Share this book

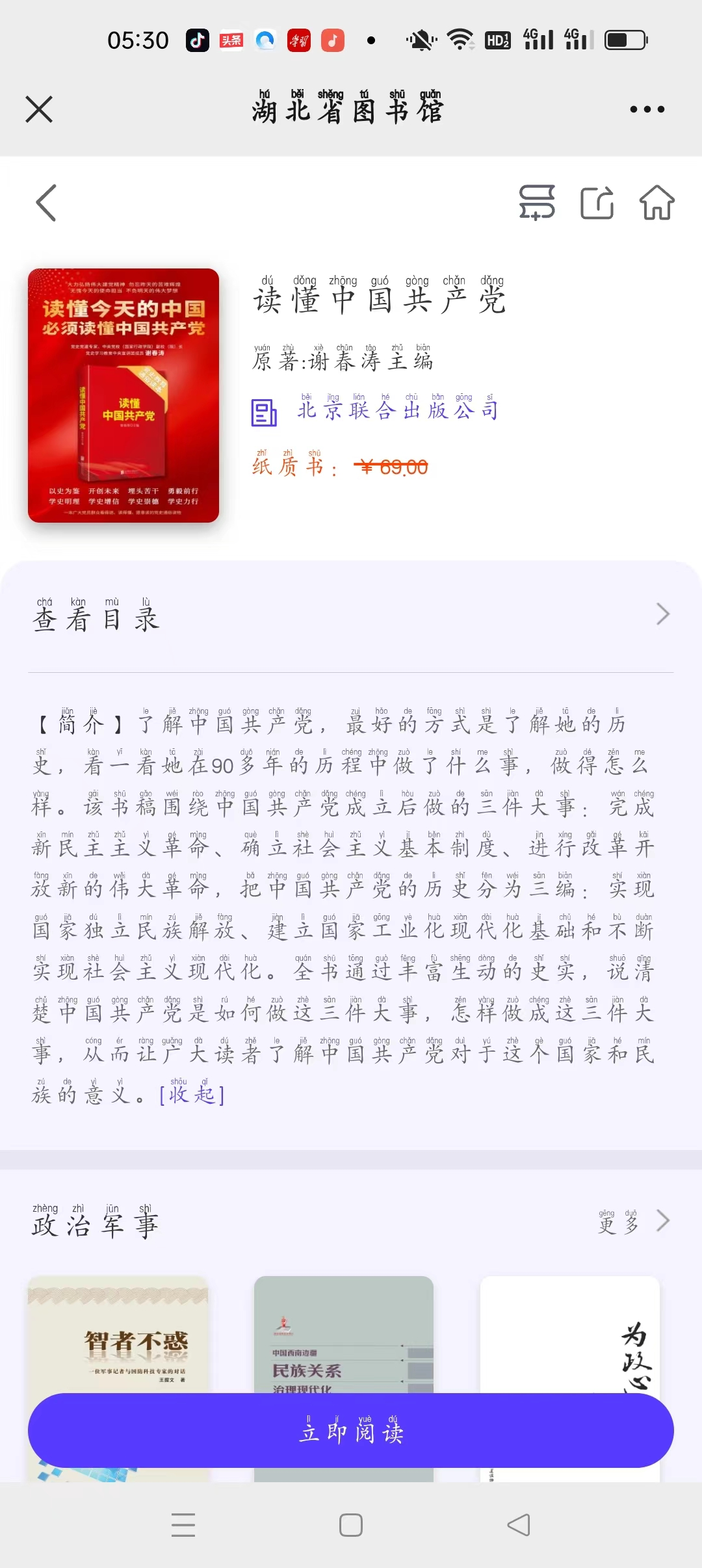pos(597,202)
